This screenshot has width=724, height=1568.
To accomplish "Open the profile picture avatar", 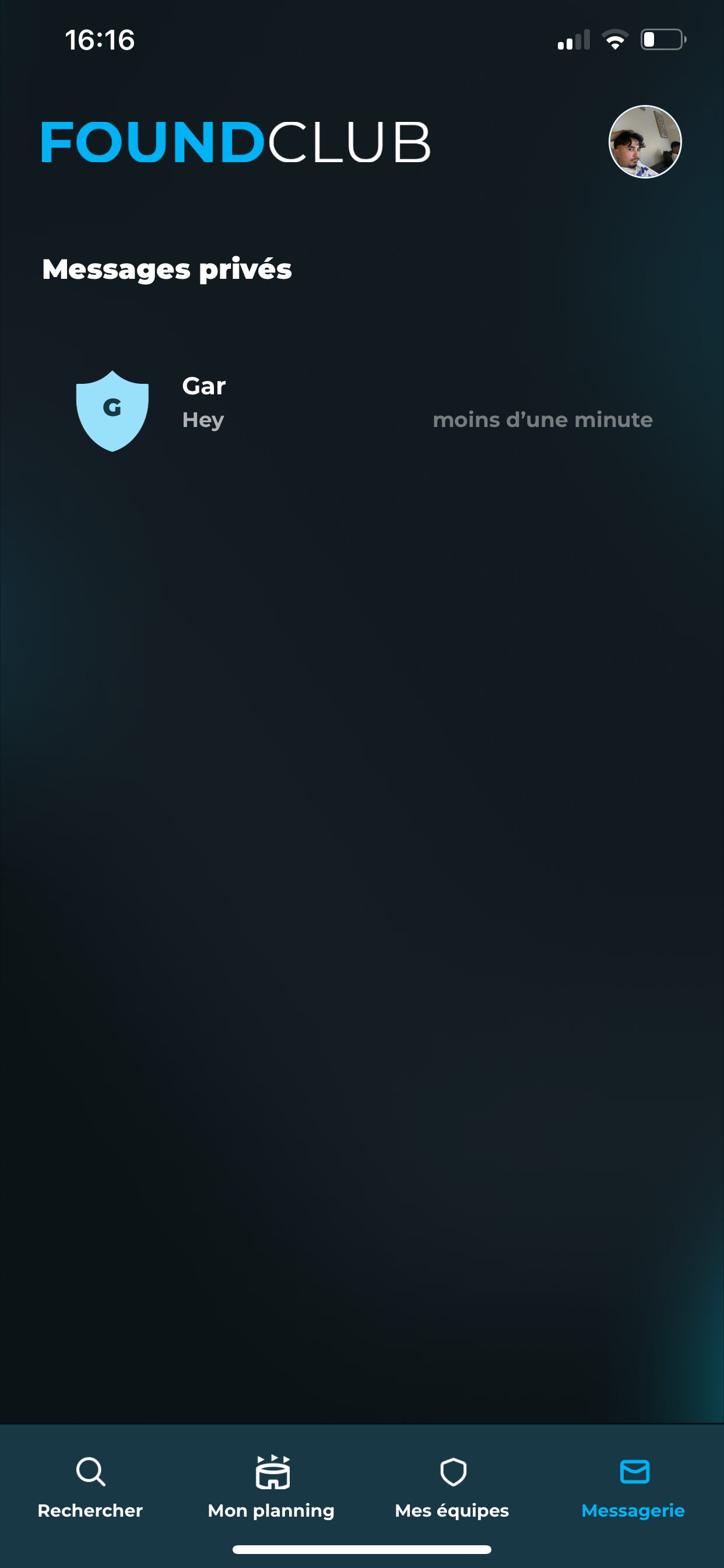I will click(x=644, y=142).
